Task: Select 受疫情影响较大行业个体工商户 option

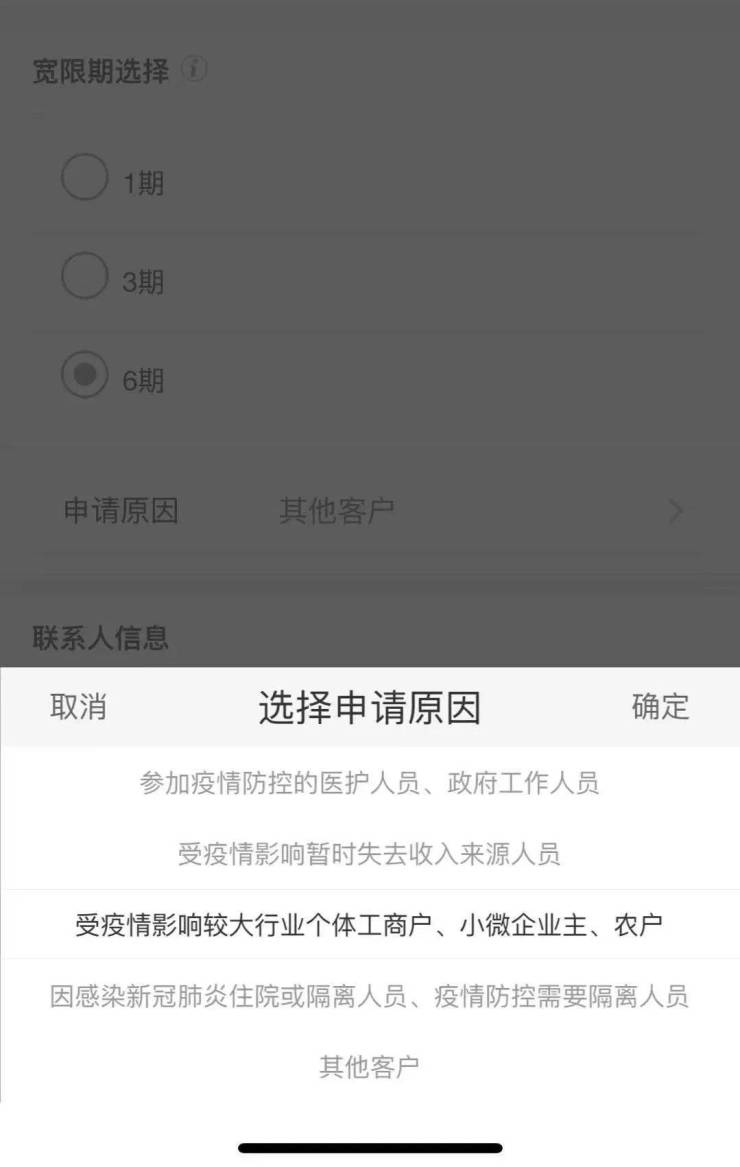Action: [369, 925]
